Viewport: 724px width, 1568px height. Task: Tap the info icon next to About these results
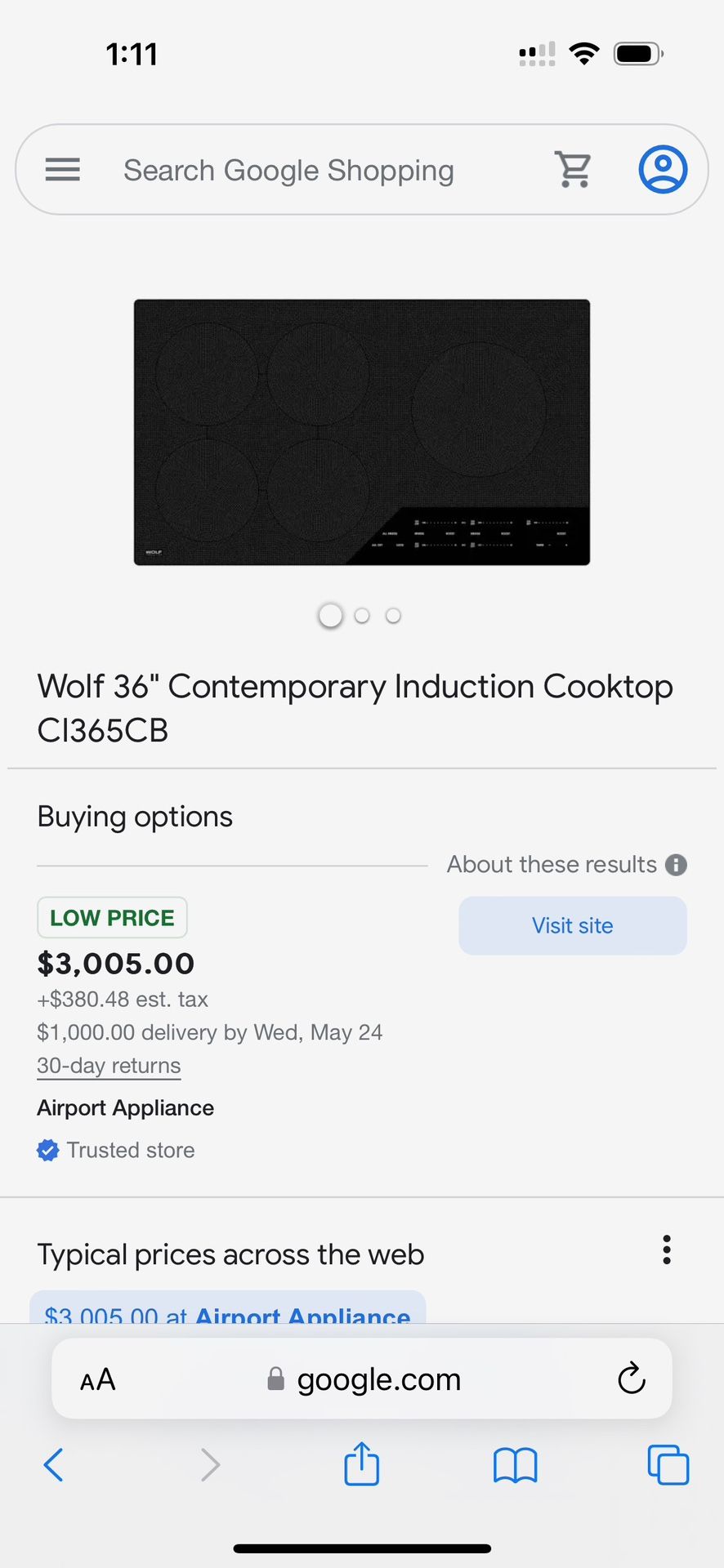676,865
